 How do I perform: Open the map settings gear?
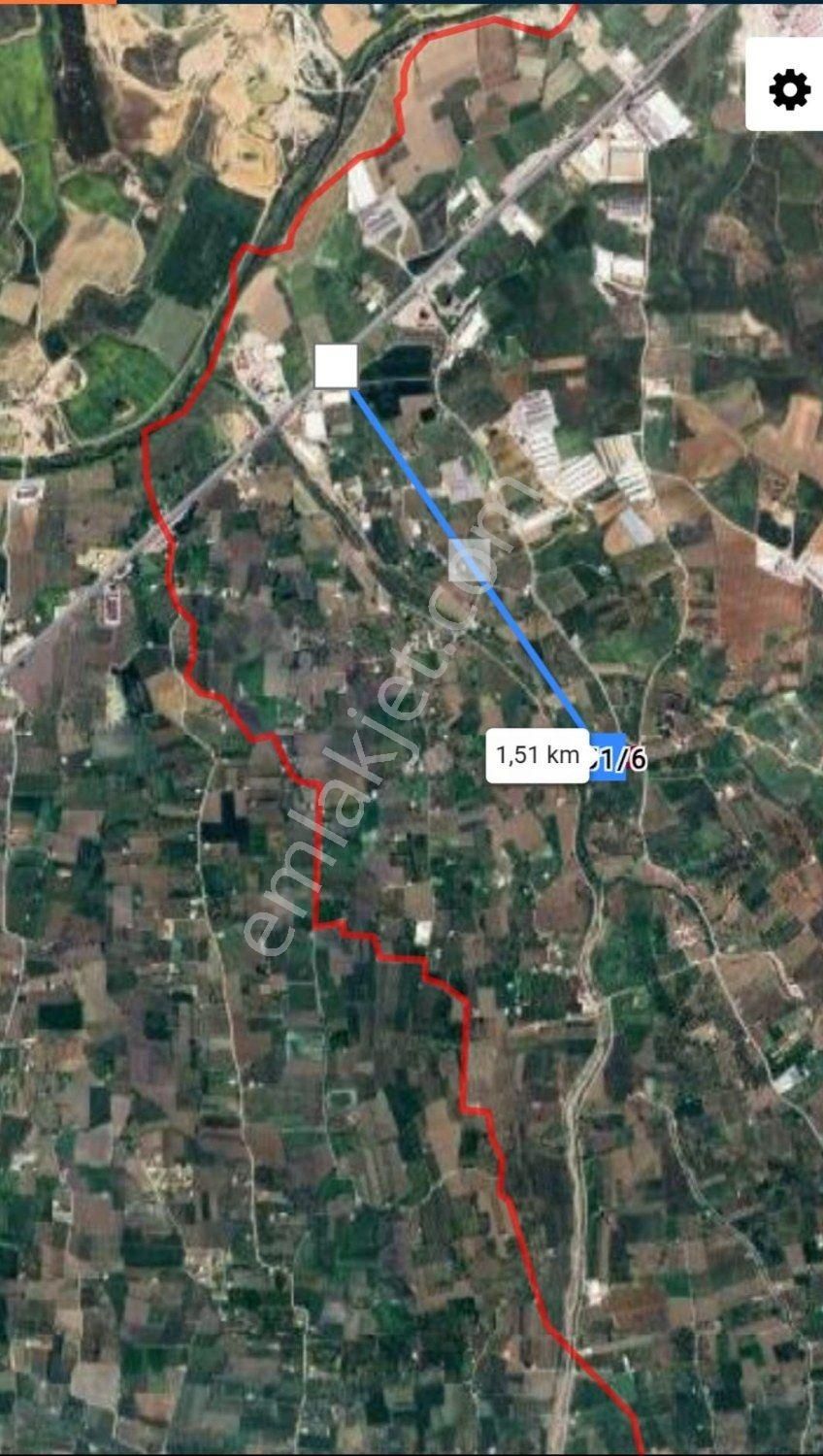point(789,90)
